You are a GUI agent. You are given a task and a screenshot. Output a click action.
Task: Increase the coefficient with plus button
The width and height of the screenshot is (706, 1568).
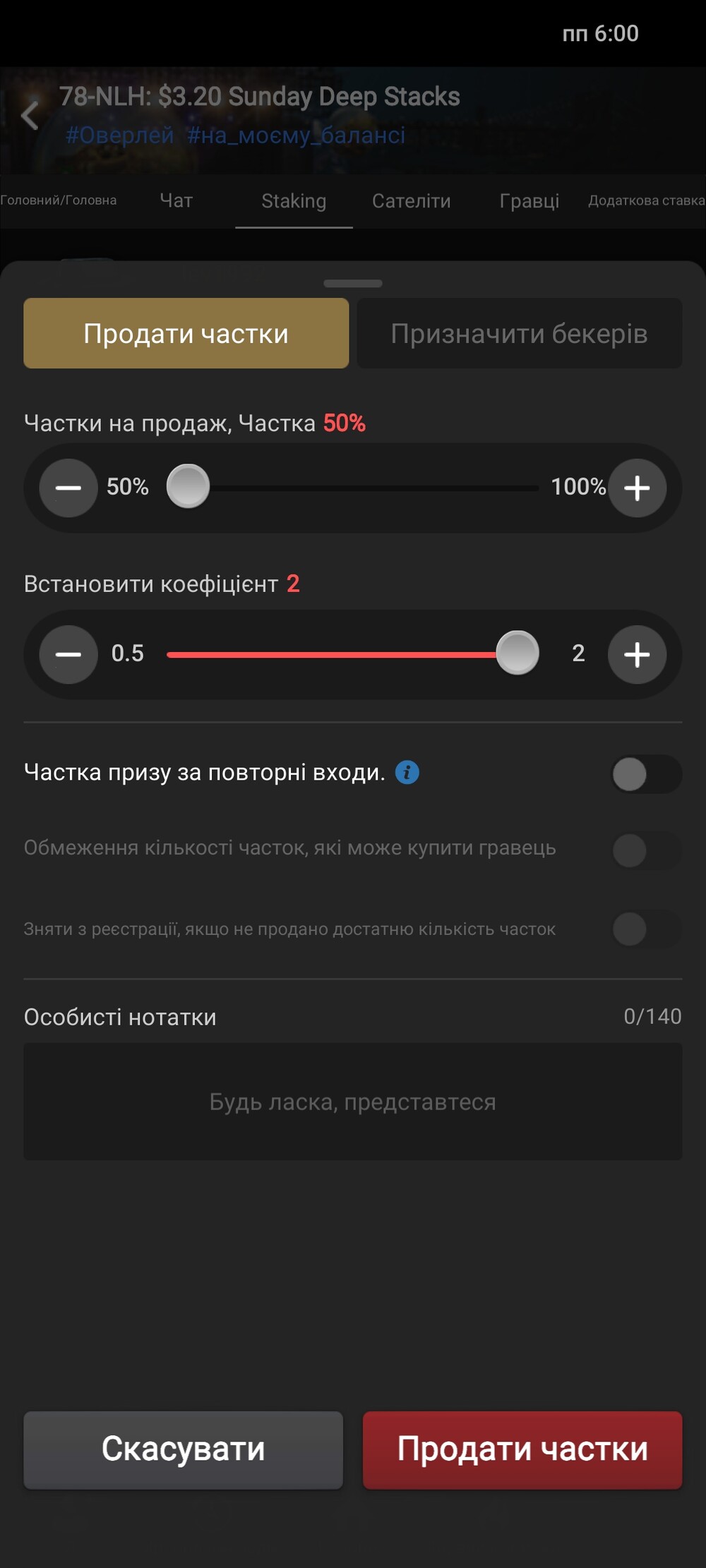pos(638,654)
